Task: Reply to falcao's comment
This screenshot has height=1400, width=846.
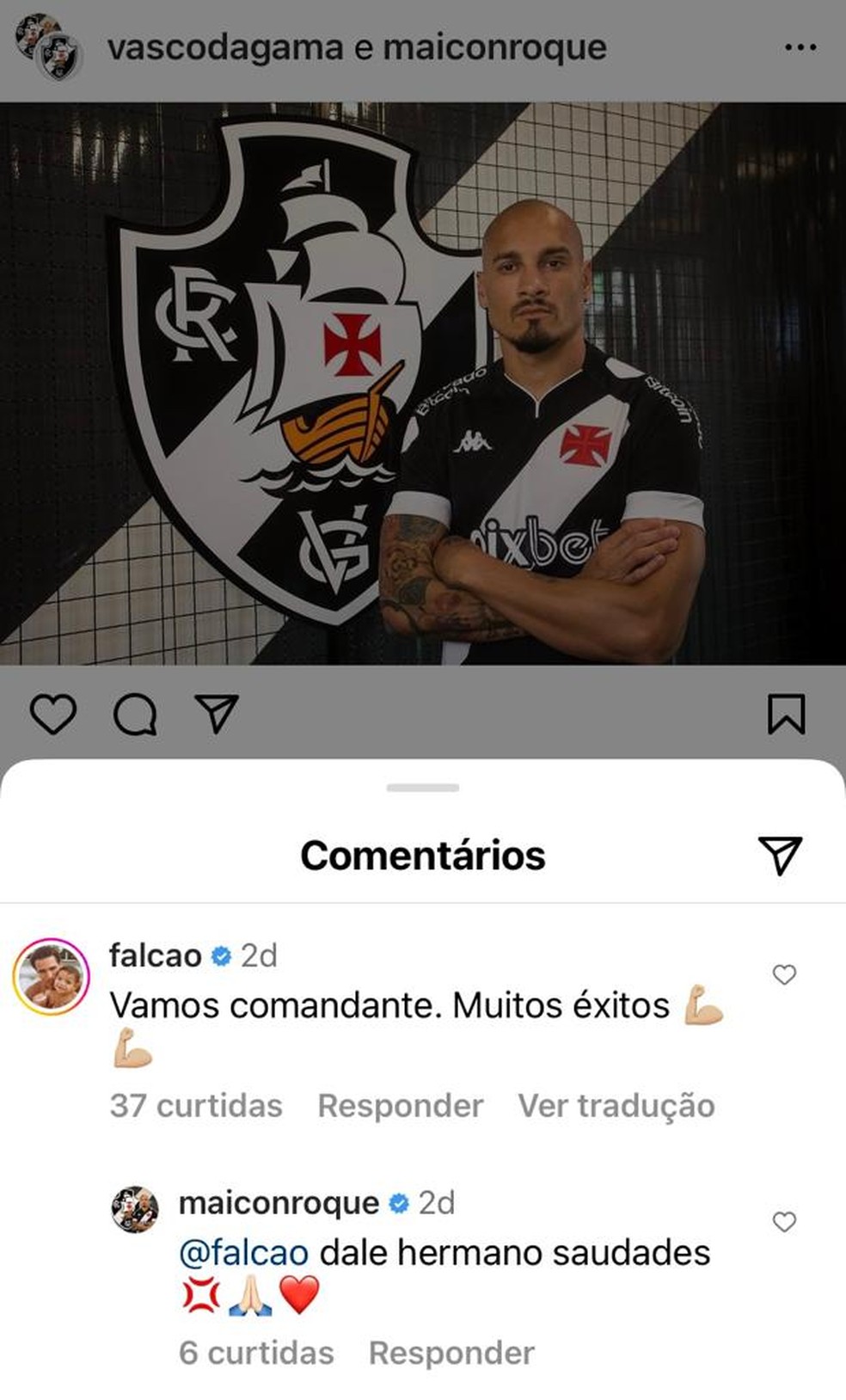Action: [x=400, y=1106]
